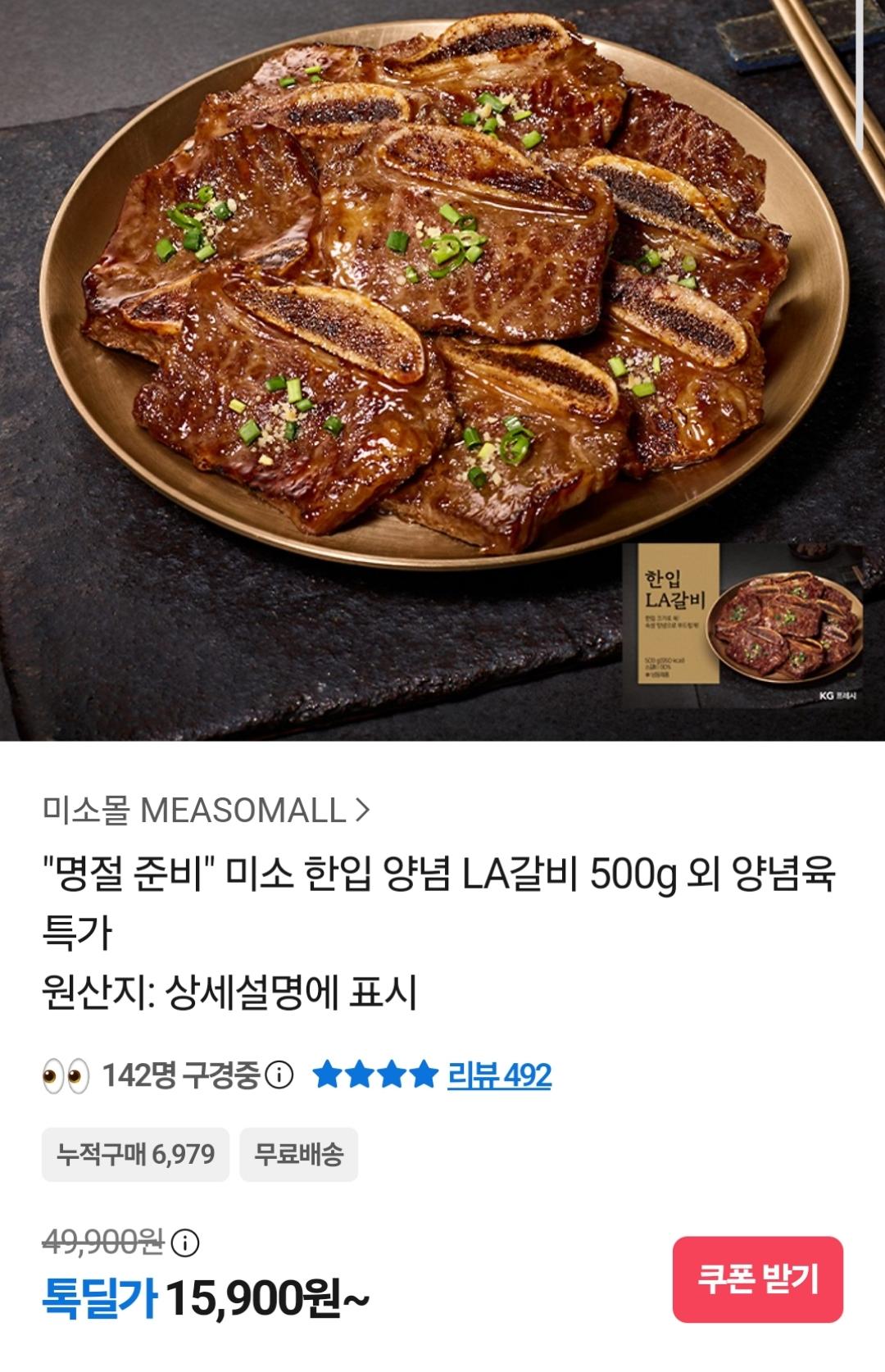This screenshot has height=1372, width=885.
Task: Tap the 쿠폰 받기 button
Action: coord(757,1279)
